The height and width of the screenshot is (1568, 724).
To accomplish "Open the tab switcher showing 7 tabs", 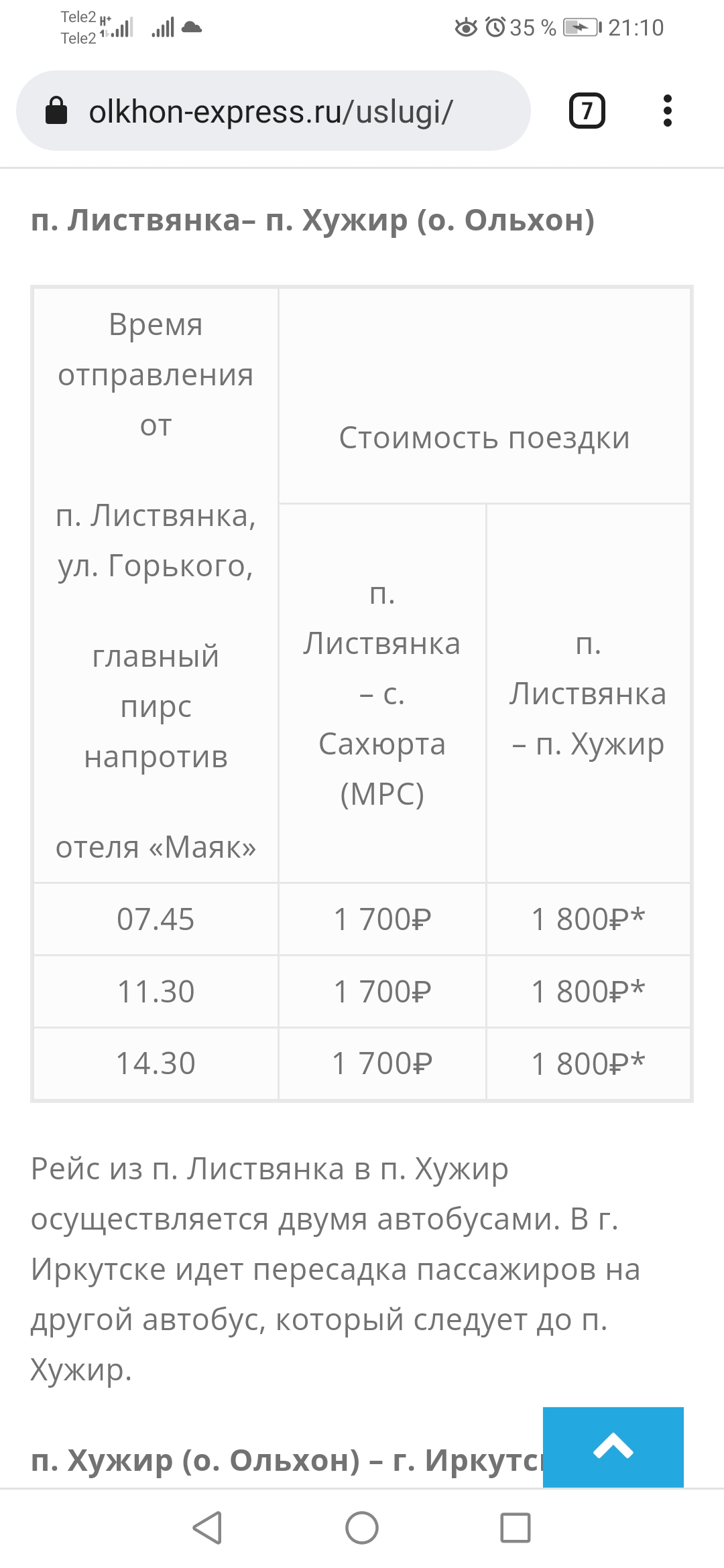I will pyautogui.click(x=587, y=111).
